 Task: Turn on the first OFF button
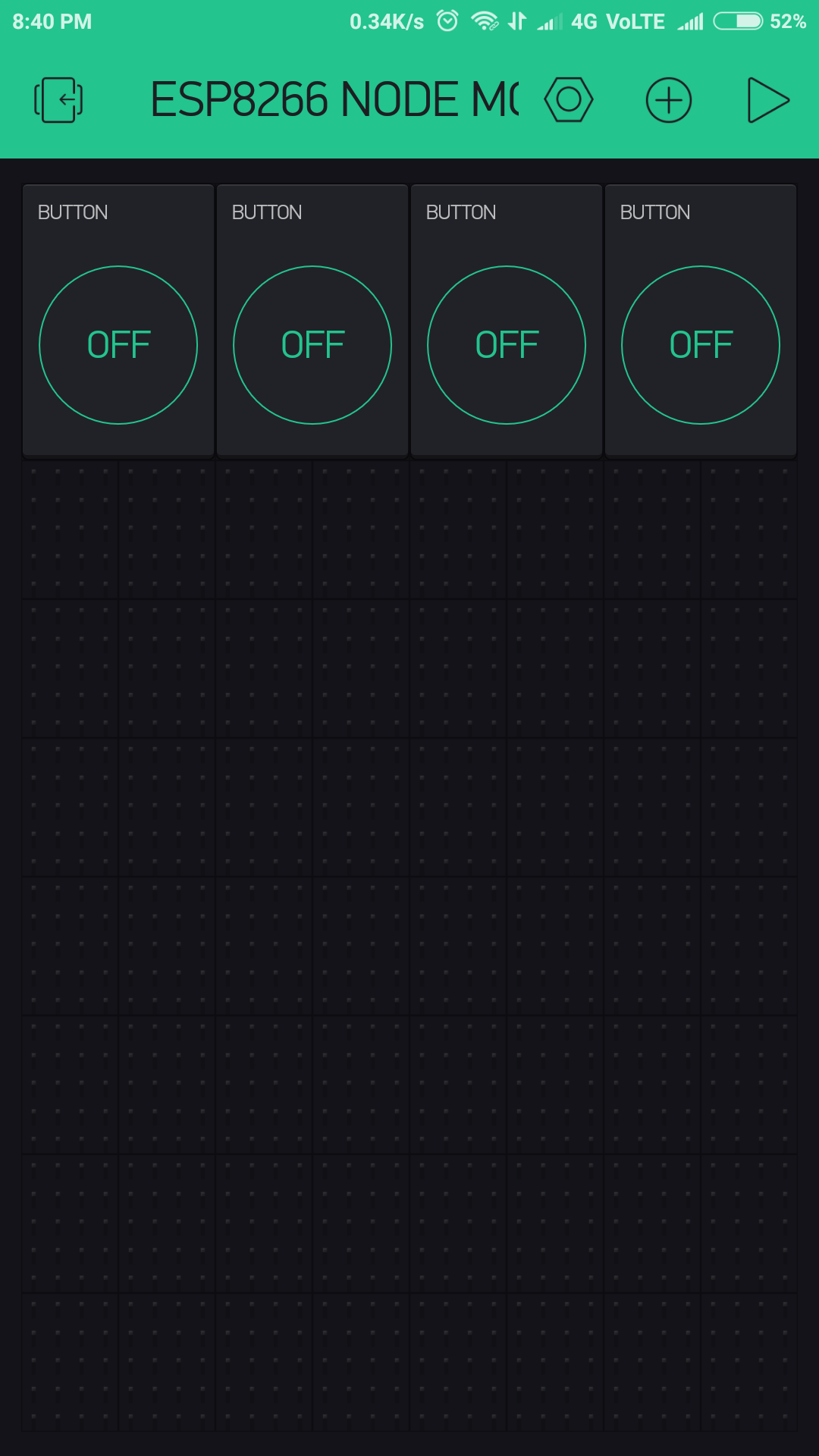pos(118,345)
